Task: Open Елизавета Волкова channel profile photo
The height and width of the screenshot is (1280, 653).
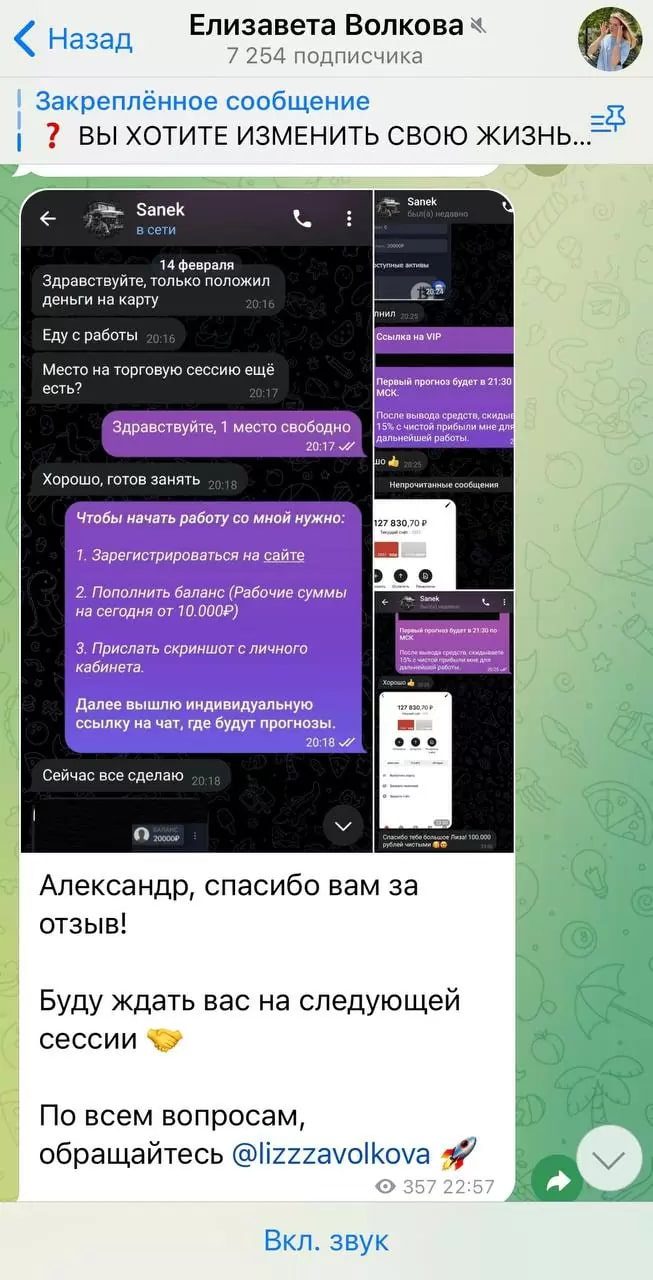Action: coord(609,39)
